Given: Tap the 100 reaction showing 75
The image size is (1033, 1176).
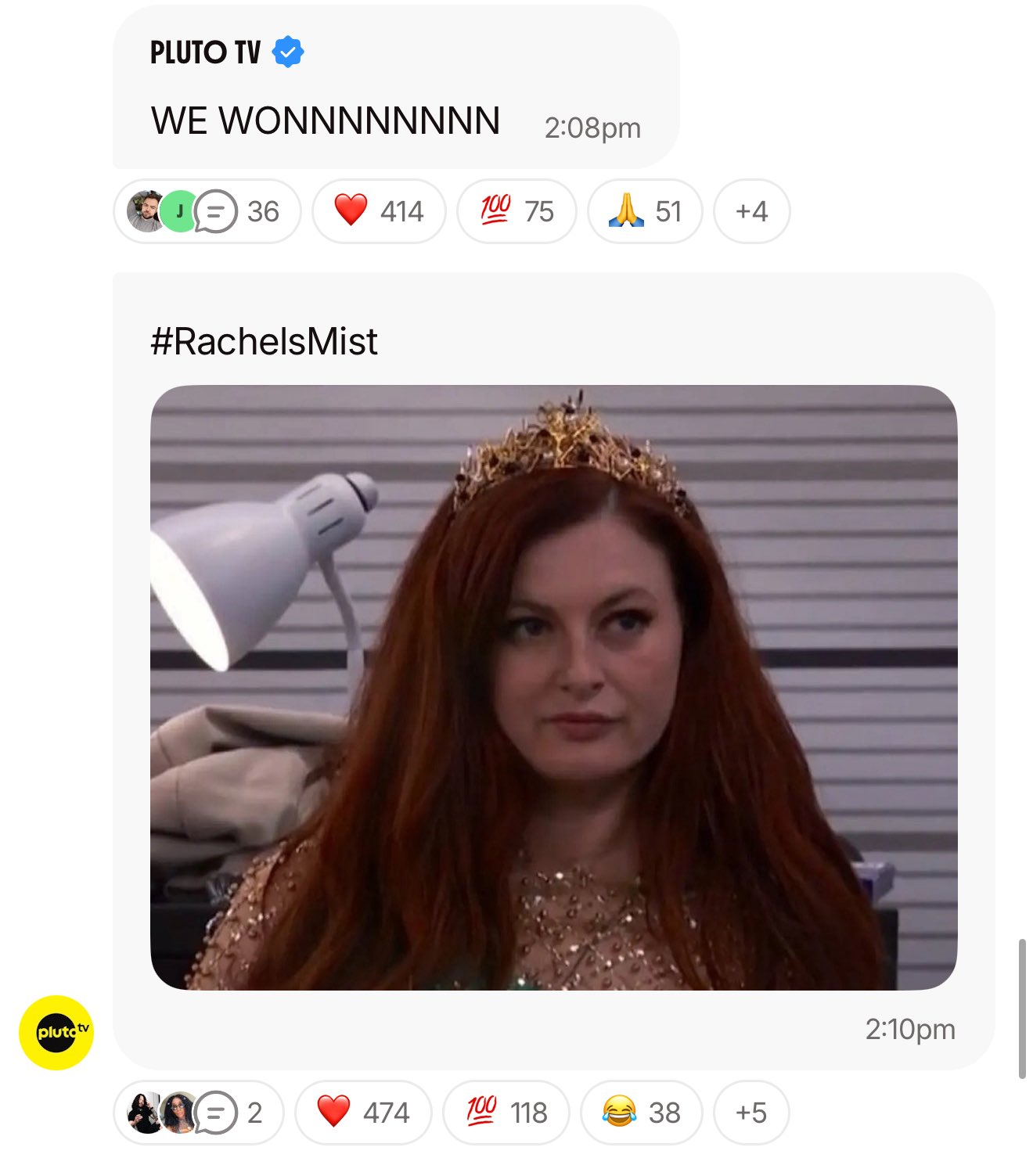Looking at the screenshot, I should pyautogui.click(x=516, y=211).
